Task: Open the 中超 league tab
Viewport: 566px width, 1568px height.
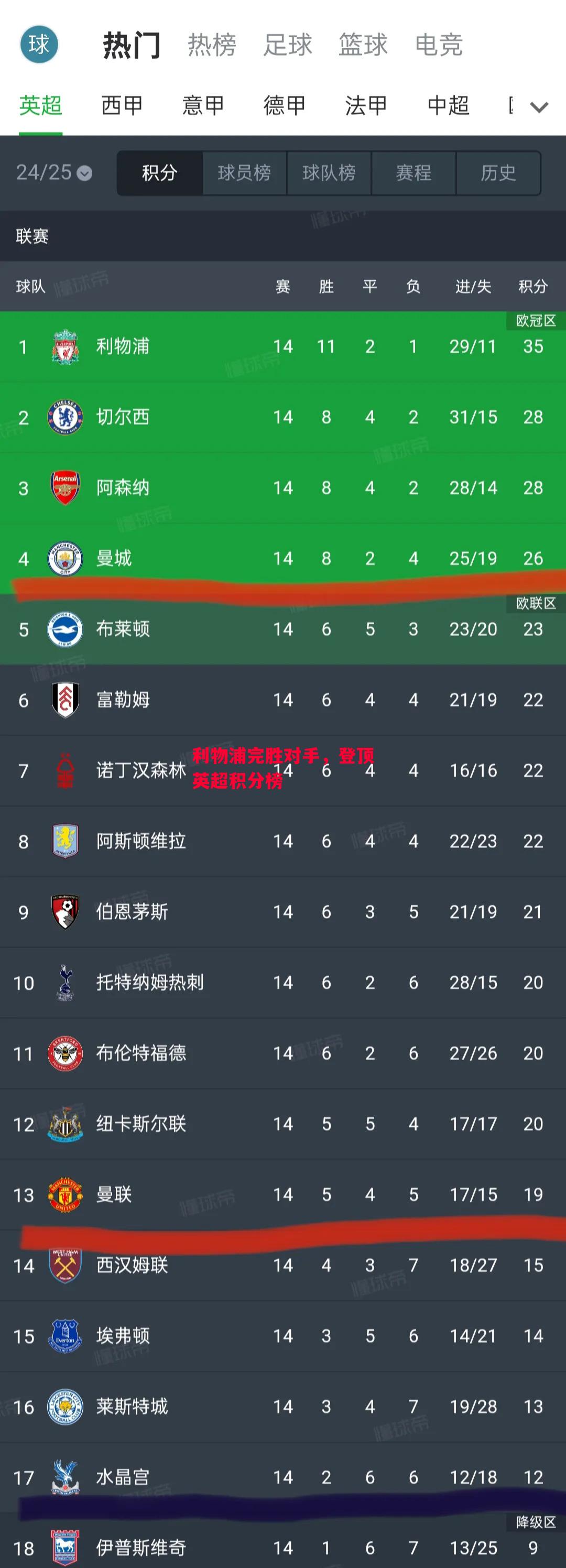Action: click(x=448, y=105)
